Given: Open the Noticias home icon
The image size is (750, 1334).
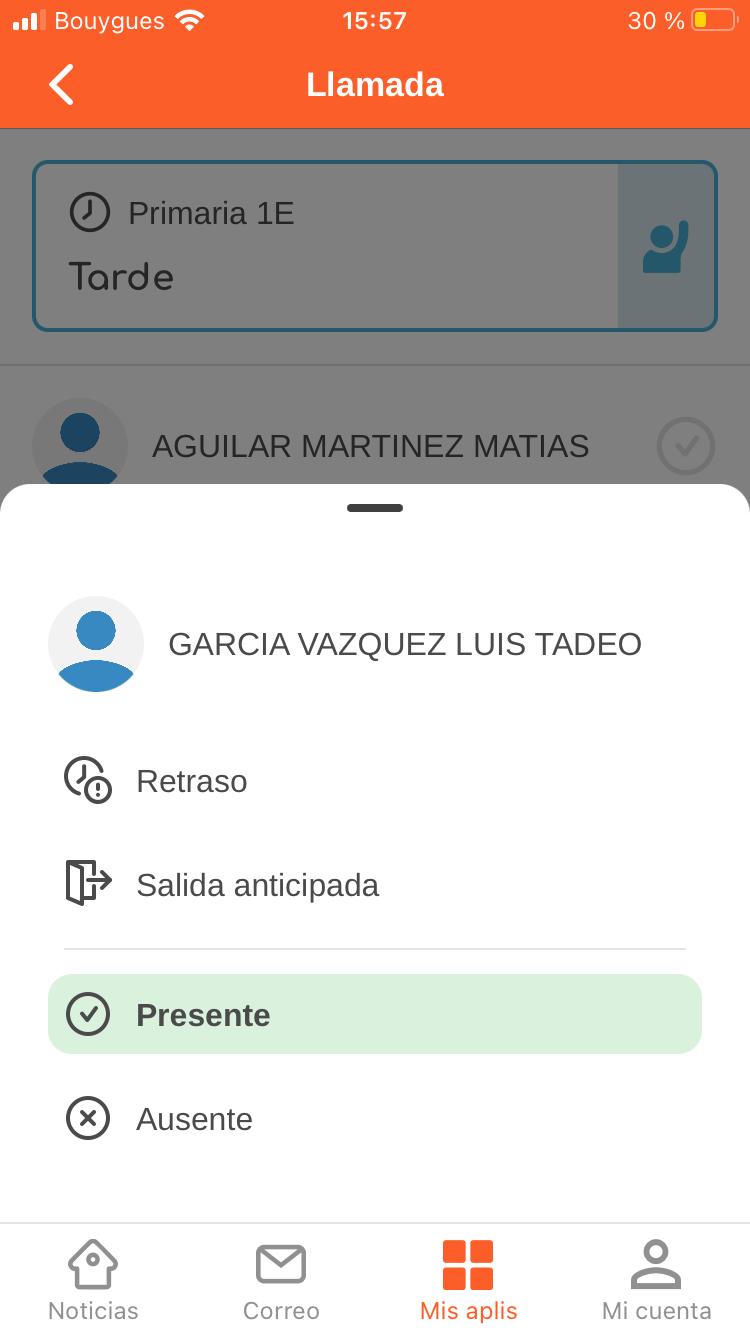Looking at the screenshot, I should coord(92,1263).
